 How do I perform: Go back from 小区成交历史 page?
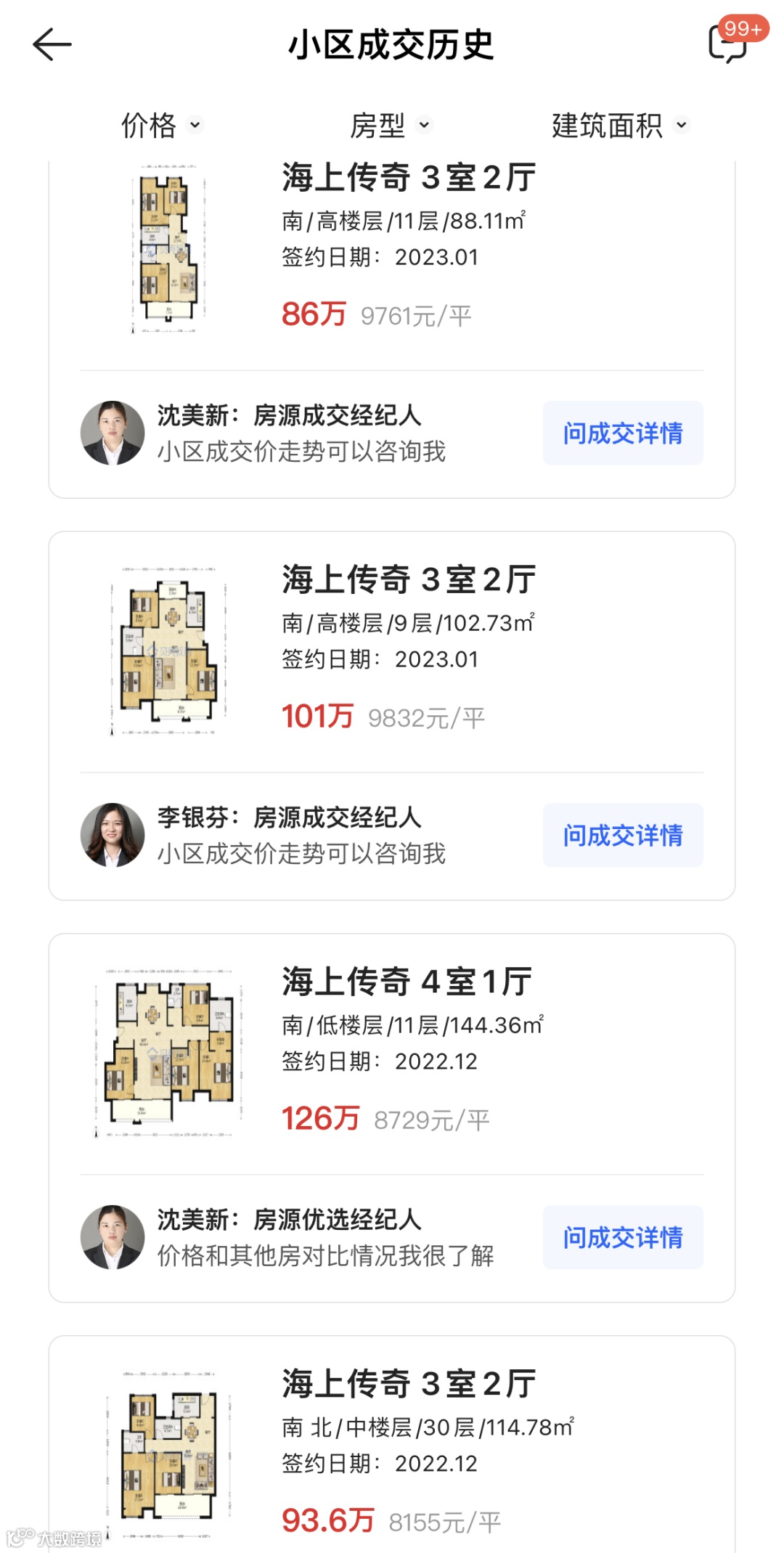[x=52, y=45]
